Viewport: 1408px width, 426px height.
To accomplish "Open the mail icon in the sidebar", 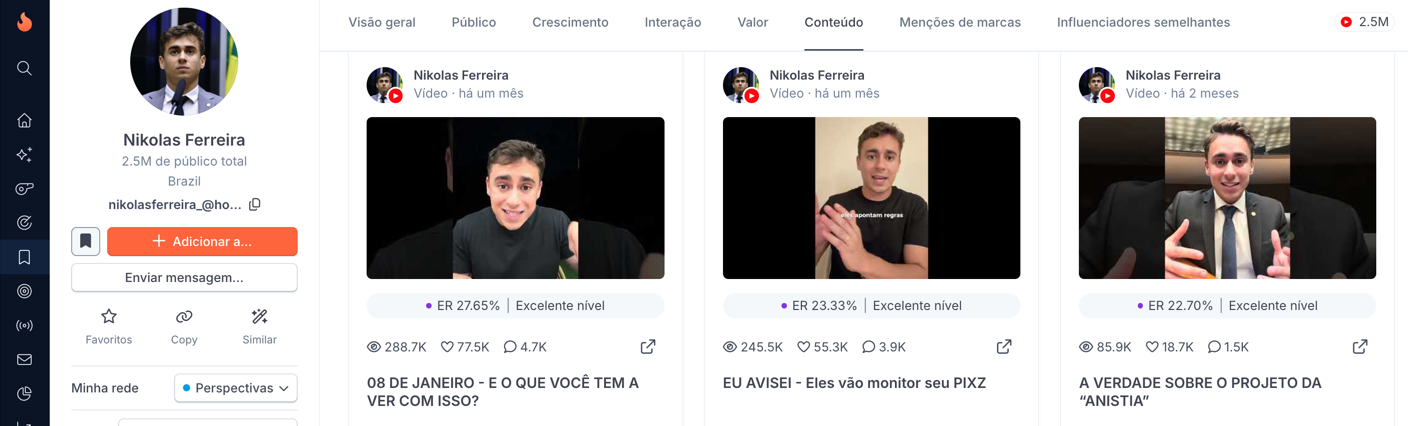I will coord(24,360).
